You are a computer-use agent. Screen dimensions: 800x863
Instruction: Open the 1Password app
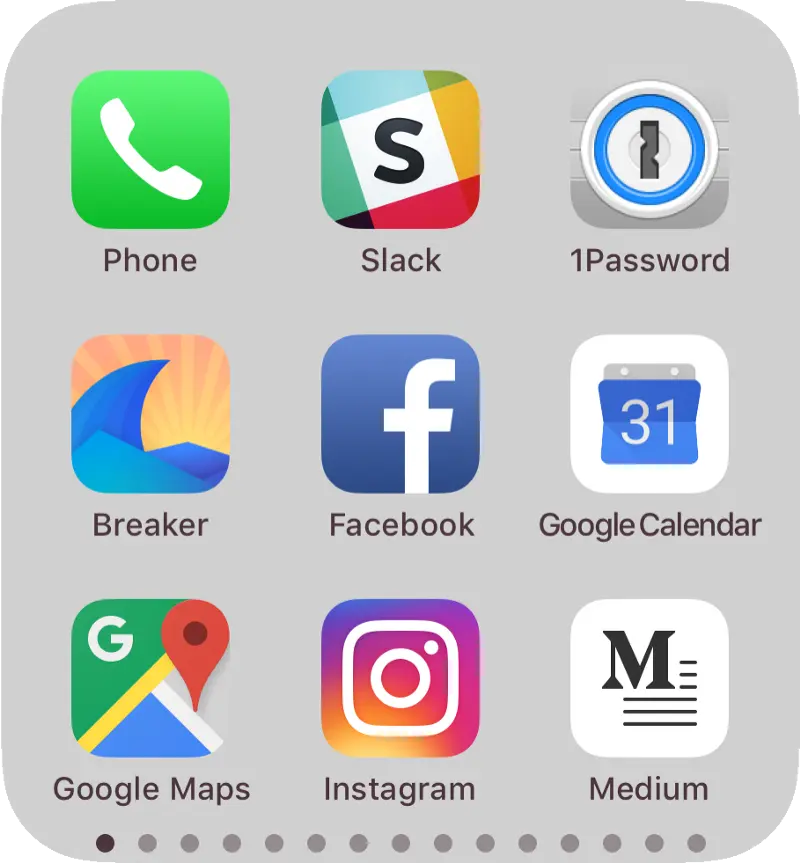(x=649, y=150)
